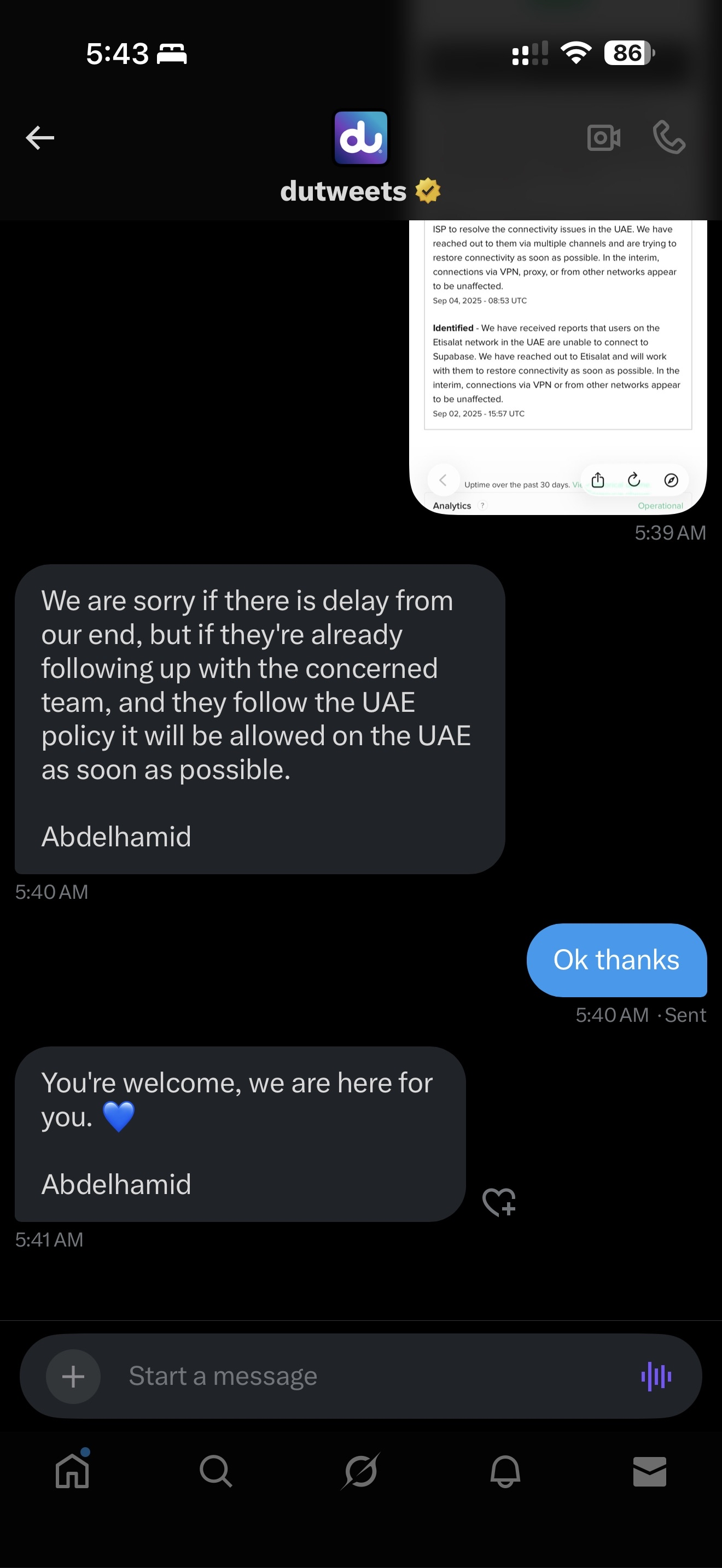Viewport: 722px width, 1568px height.
Task: Switch to the Search tab
Action: pyautogui.click(x=216, y=1471)
